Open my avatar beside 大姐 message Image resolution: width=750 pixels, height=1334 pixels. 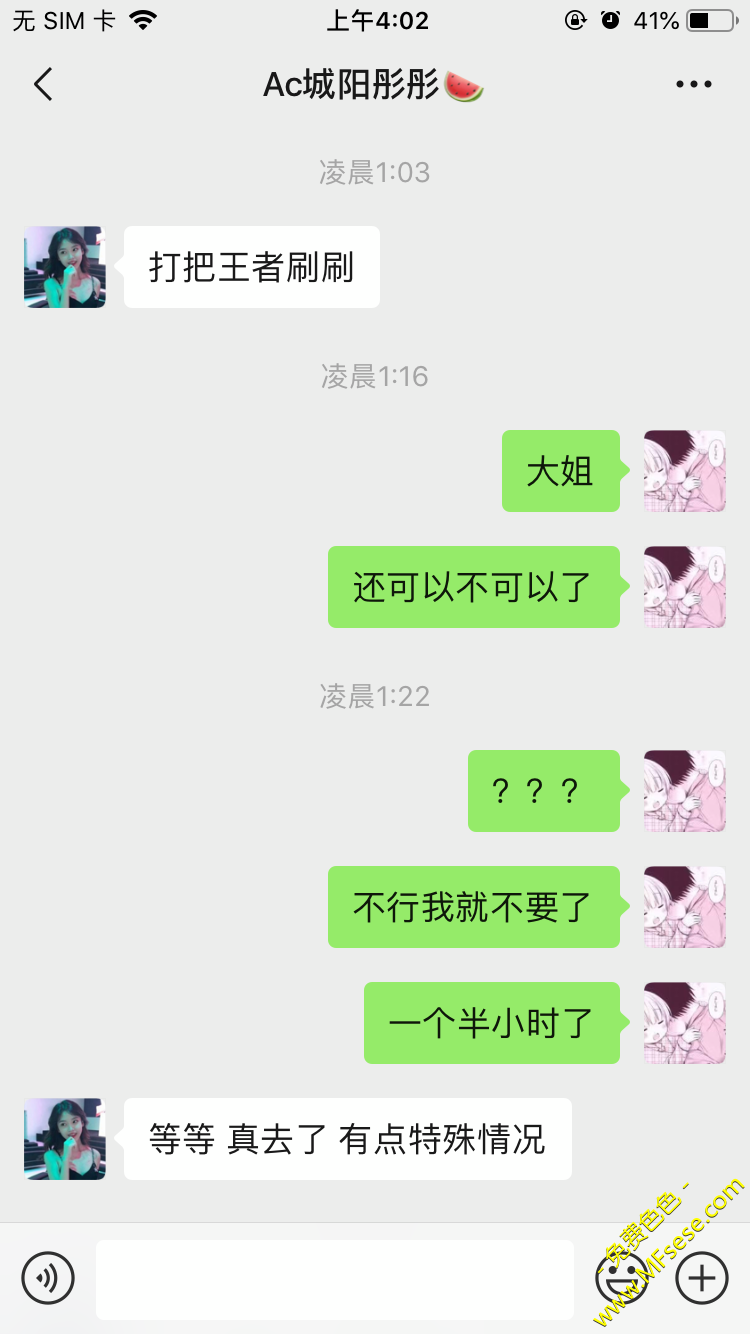(684, 471)
